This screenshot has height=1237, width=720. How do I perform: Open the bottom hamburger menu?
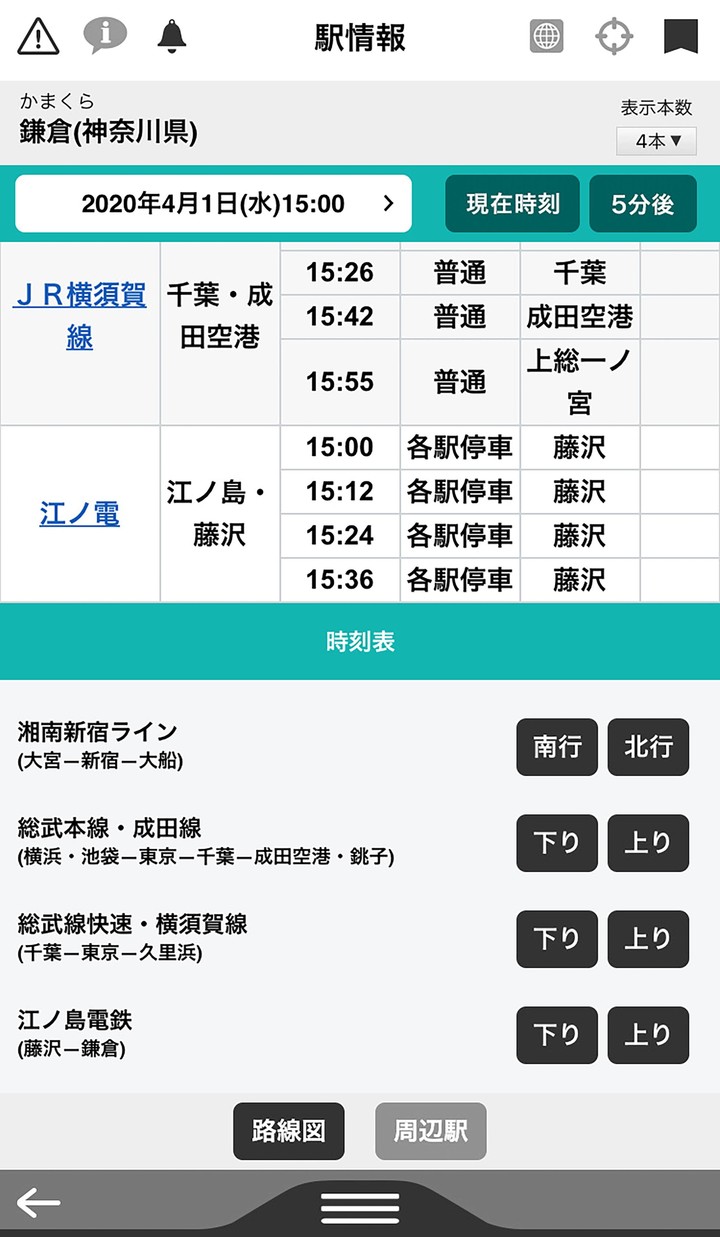pyautogui.click(x=359, y=1207)
